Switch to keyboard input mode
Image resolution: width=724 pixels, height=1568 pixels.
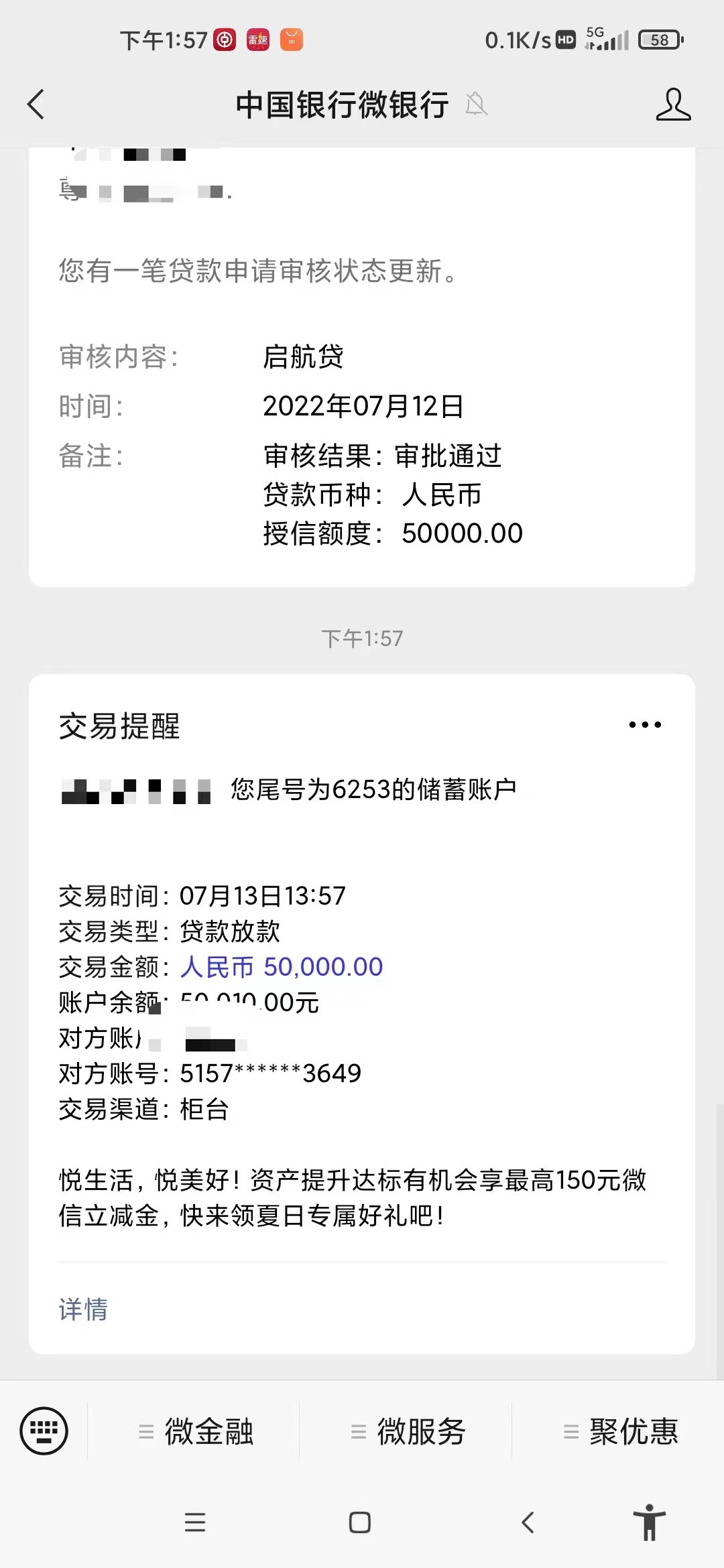tap(44, 1431)
